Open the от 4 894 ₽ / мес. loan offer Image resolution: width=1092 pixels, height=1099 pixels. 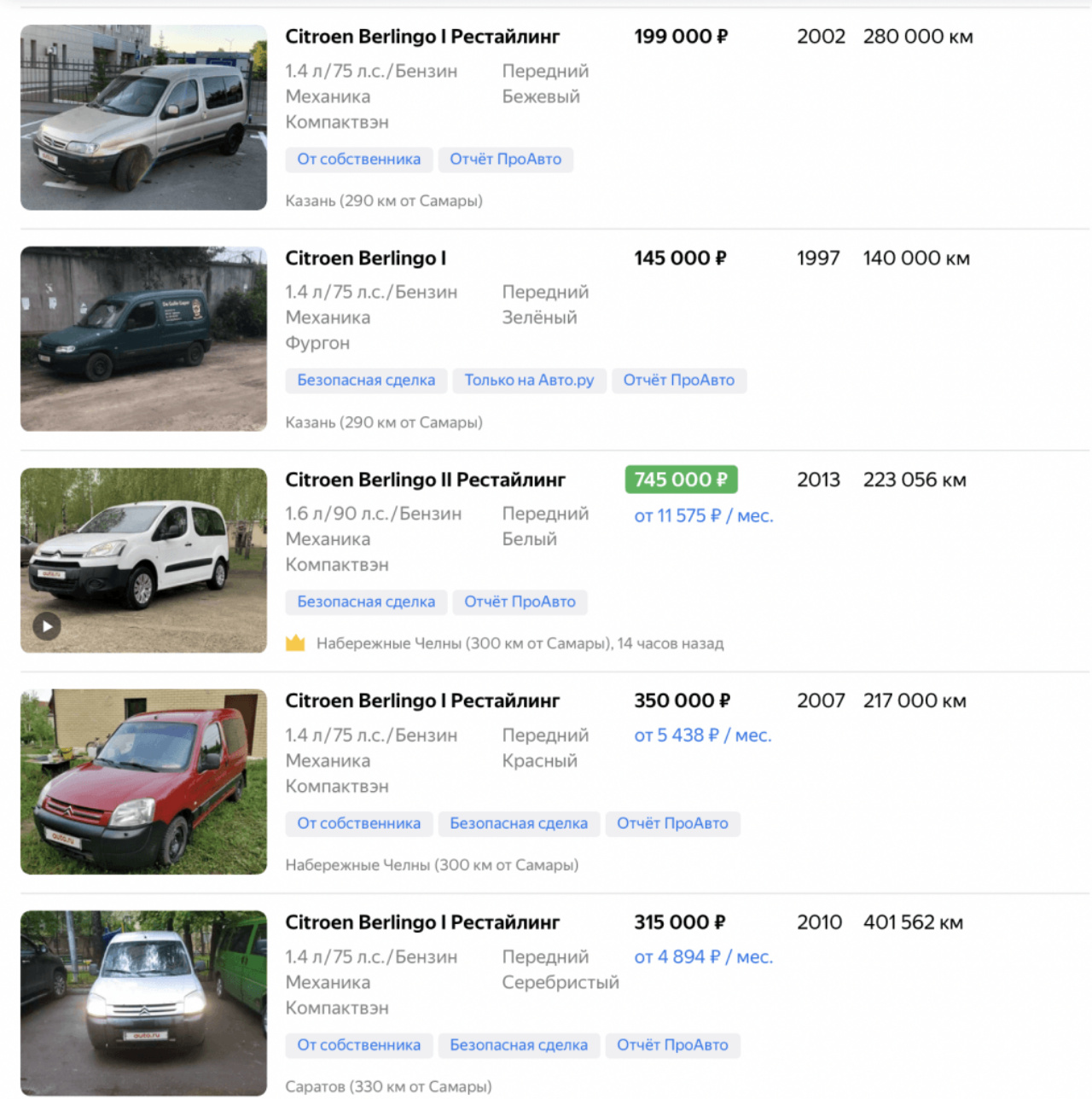[703, 957]
